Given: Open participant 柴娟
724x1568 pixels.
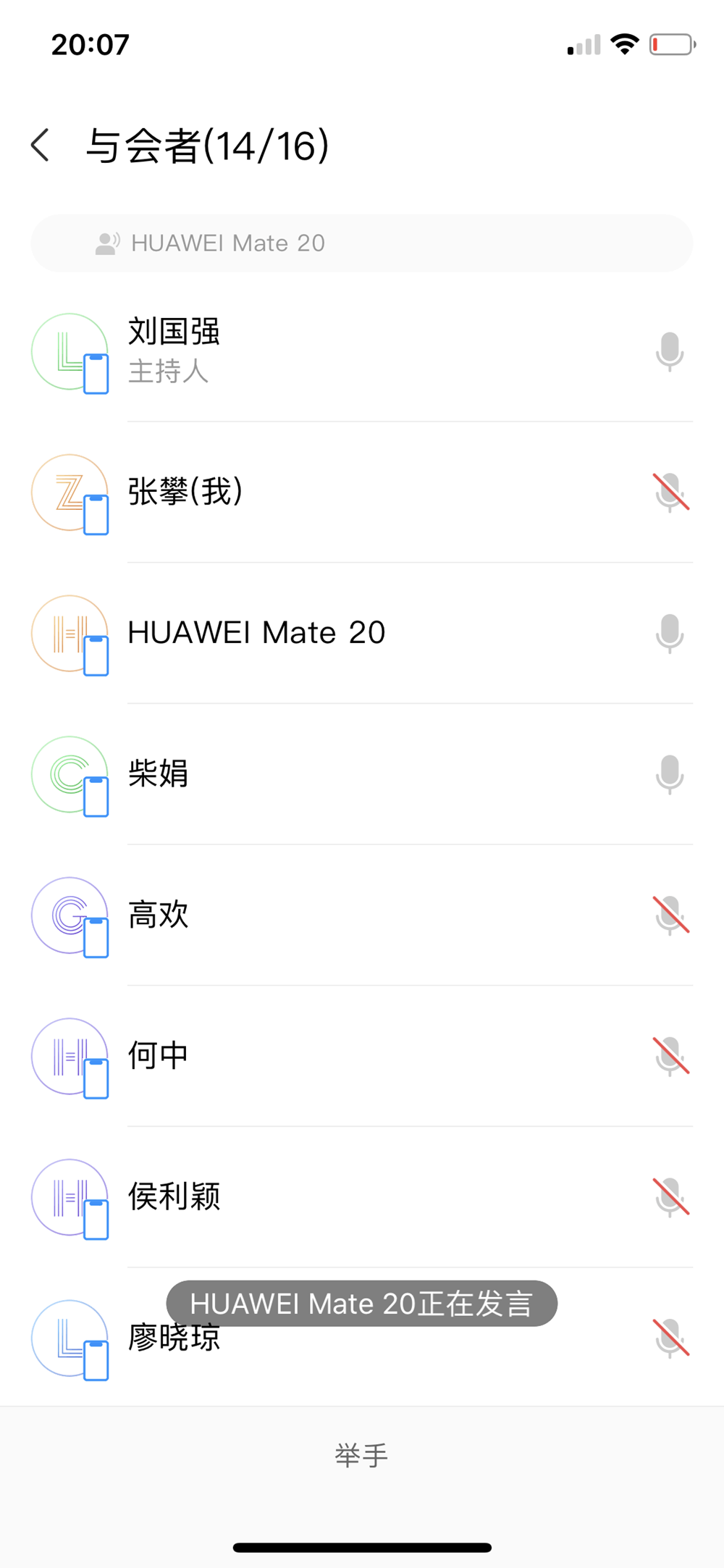Looking at the screenshot, I should 362,774.
